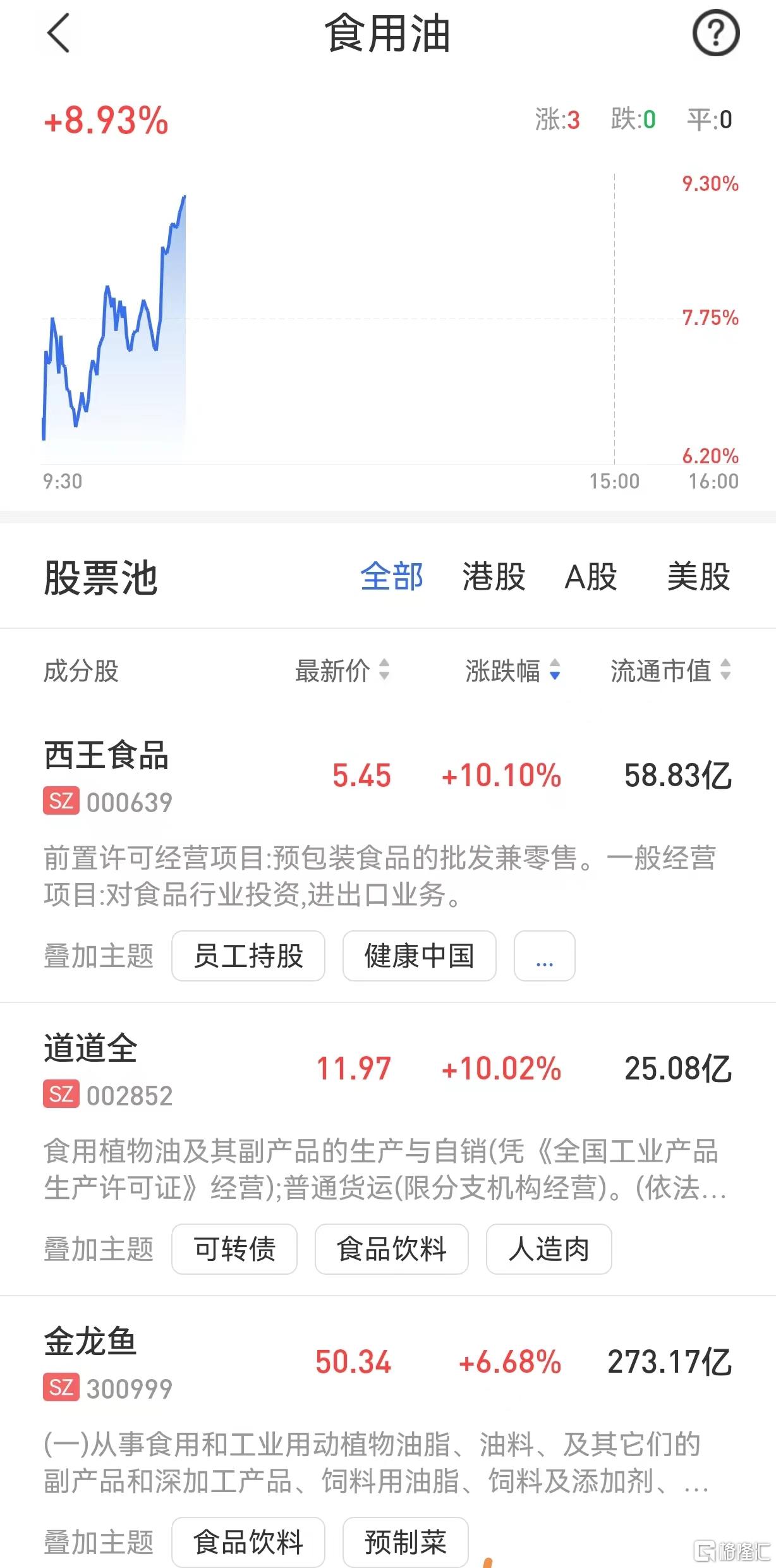776x1568 pixels.
Task: Sort the list by 涨跌幅
Action: coord(513,671)
